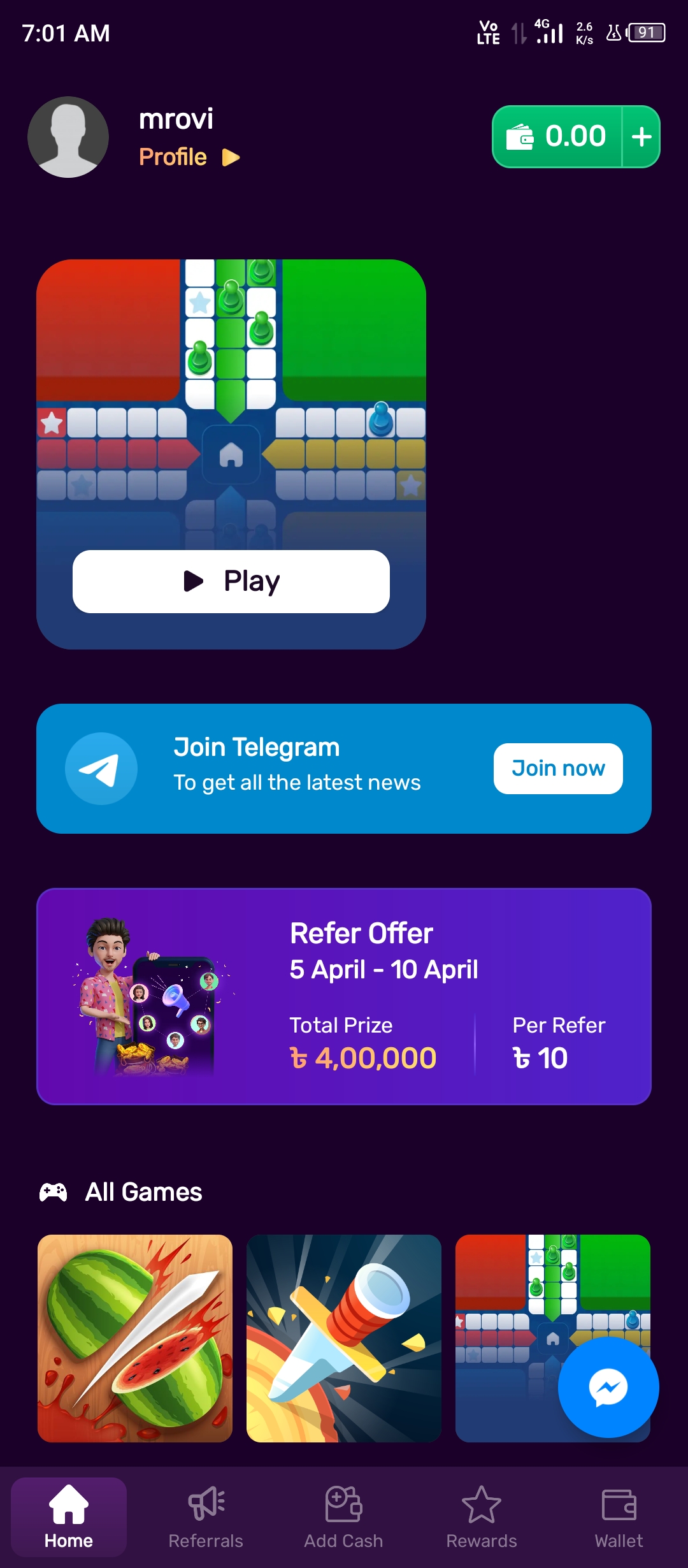Tap the profile avatar picture
Image resolution: width=688 pixels, height=1568 pixels.
68,137
